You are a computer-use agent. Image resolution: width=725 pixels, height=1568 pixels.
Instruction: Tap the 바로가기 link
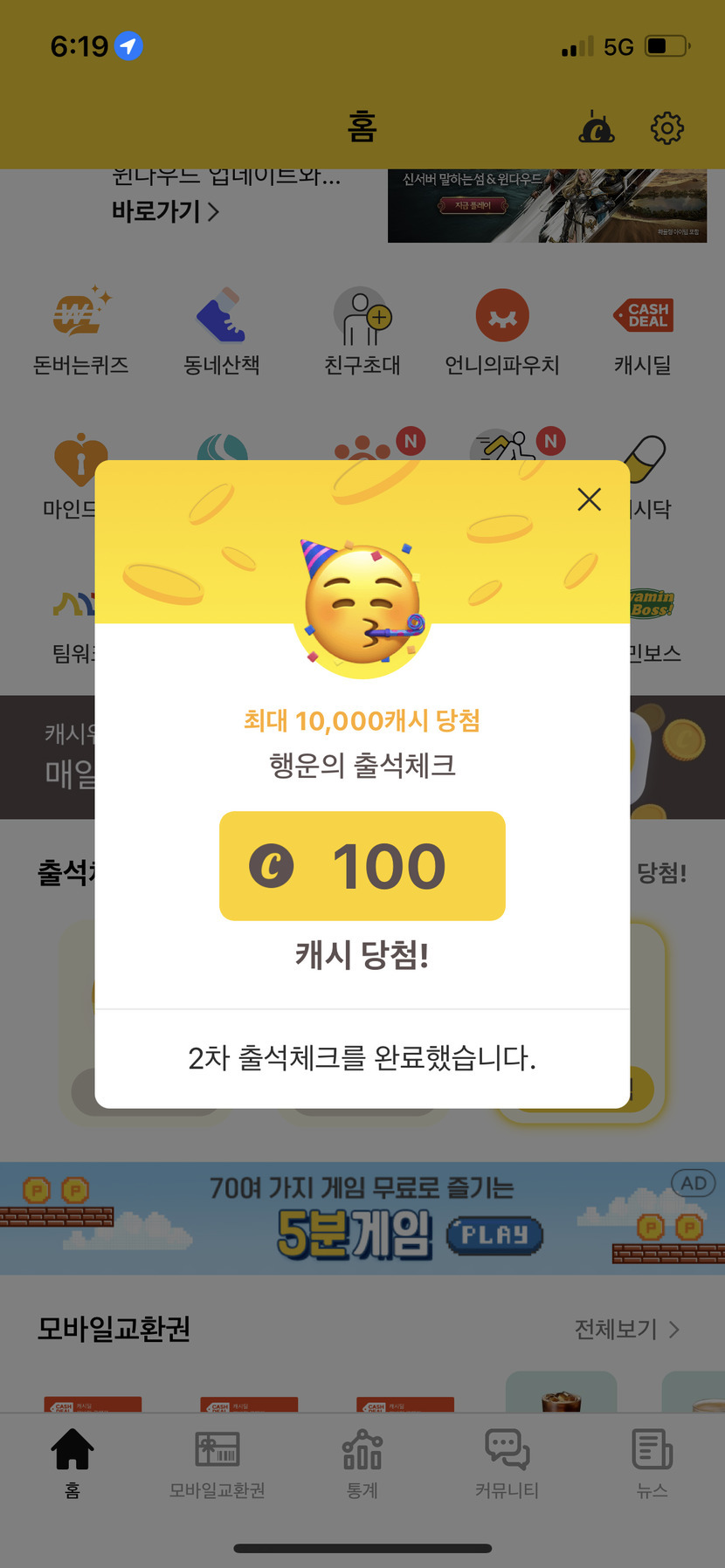coord(165,211)
